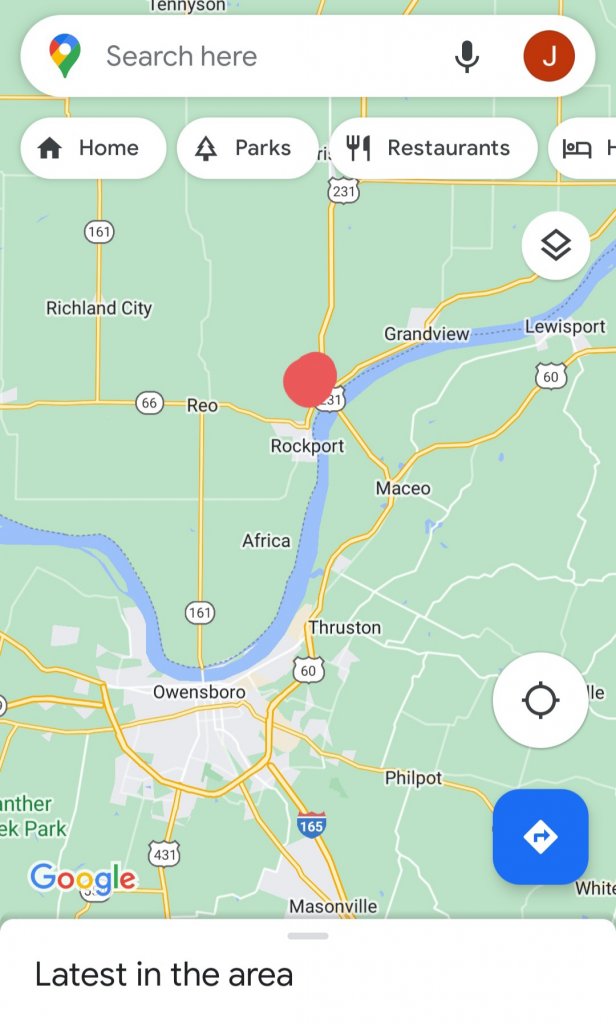Filter the map by Parks
This screenshot has width=616, height=1024.
(247, 148)
